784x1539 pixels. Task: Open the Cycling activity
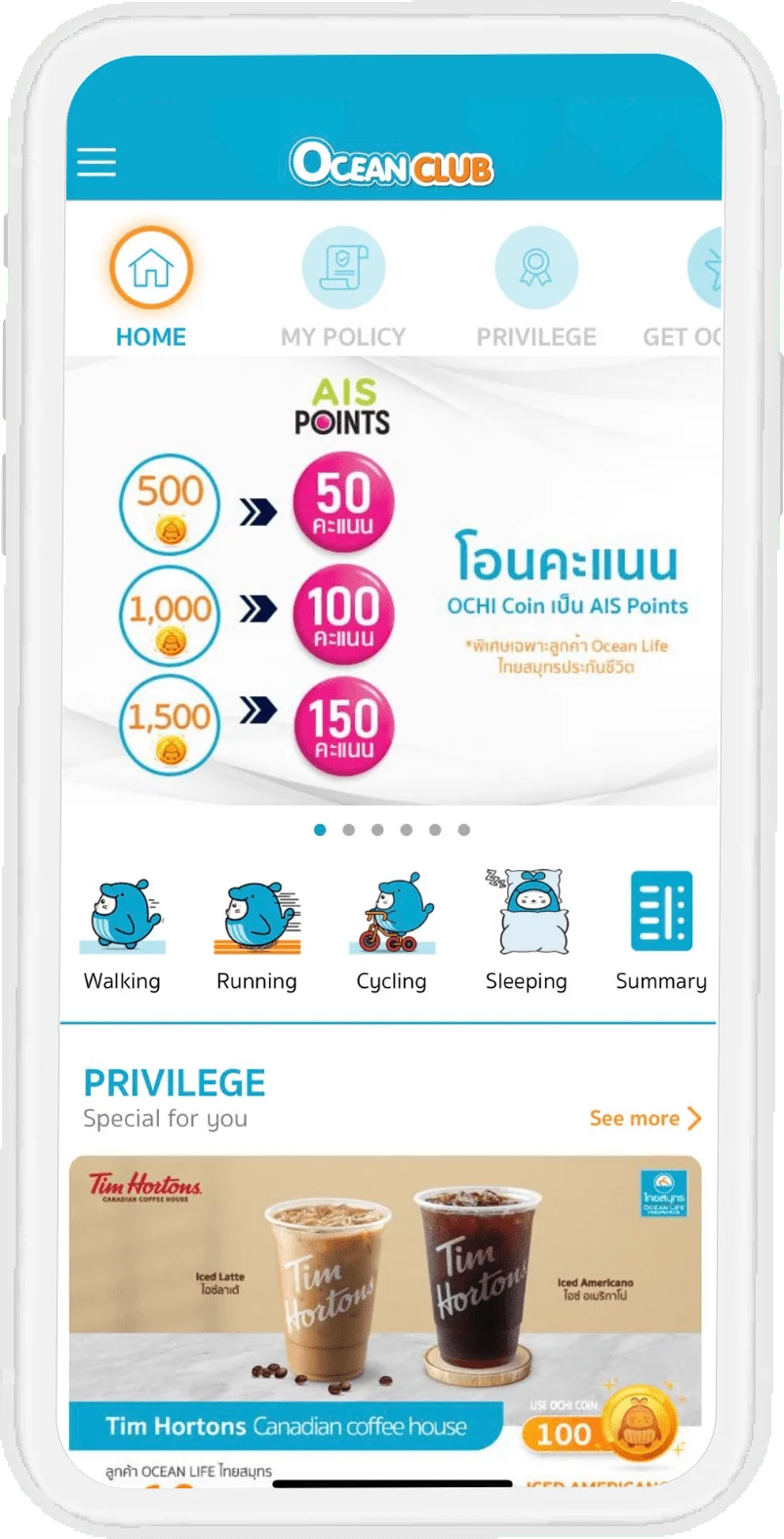(391, 932)
